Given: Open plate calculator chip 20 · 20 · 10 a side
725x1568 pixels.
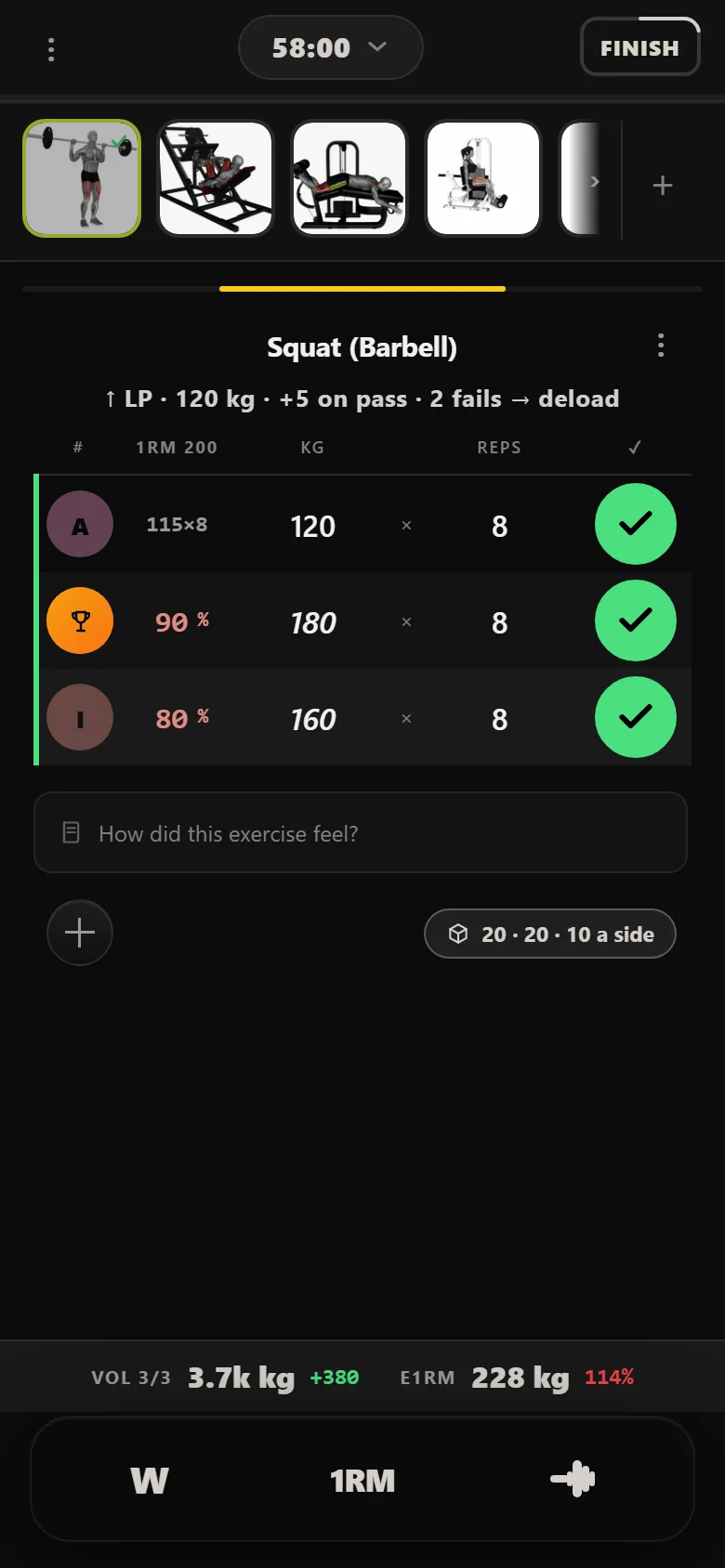Looking at the screenshot, I should [x=550, y=934].
